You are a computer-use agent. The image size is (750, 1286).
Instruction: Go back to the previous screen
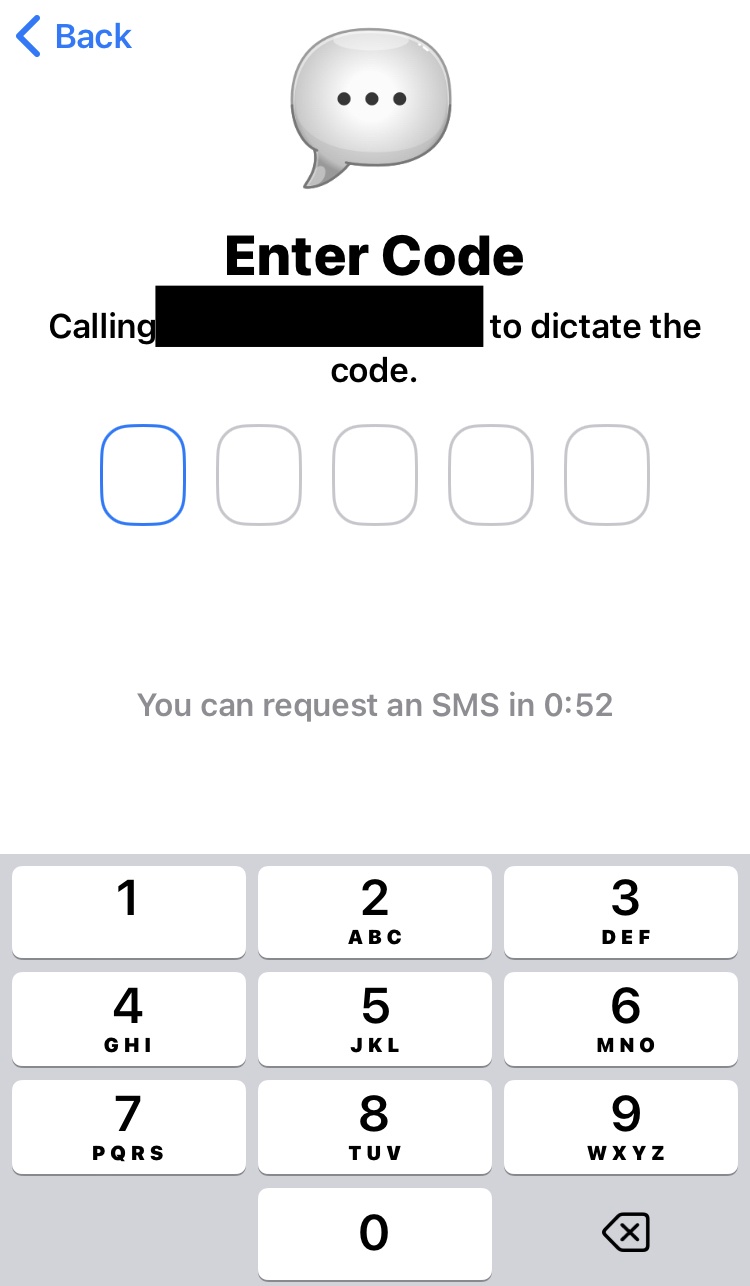point(75,37)
